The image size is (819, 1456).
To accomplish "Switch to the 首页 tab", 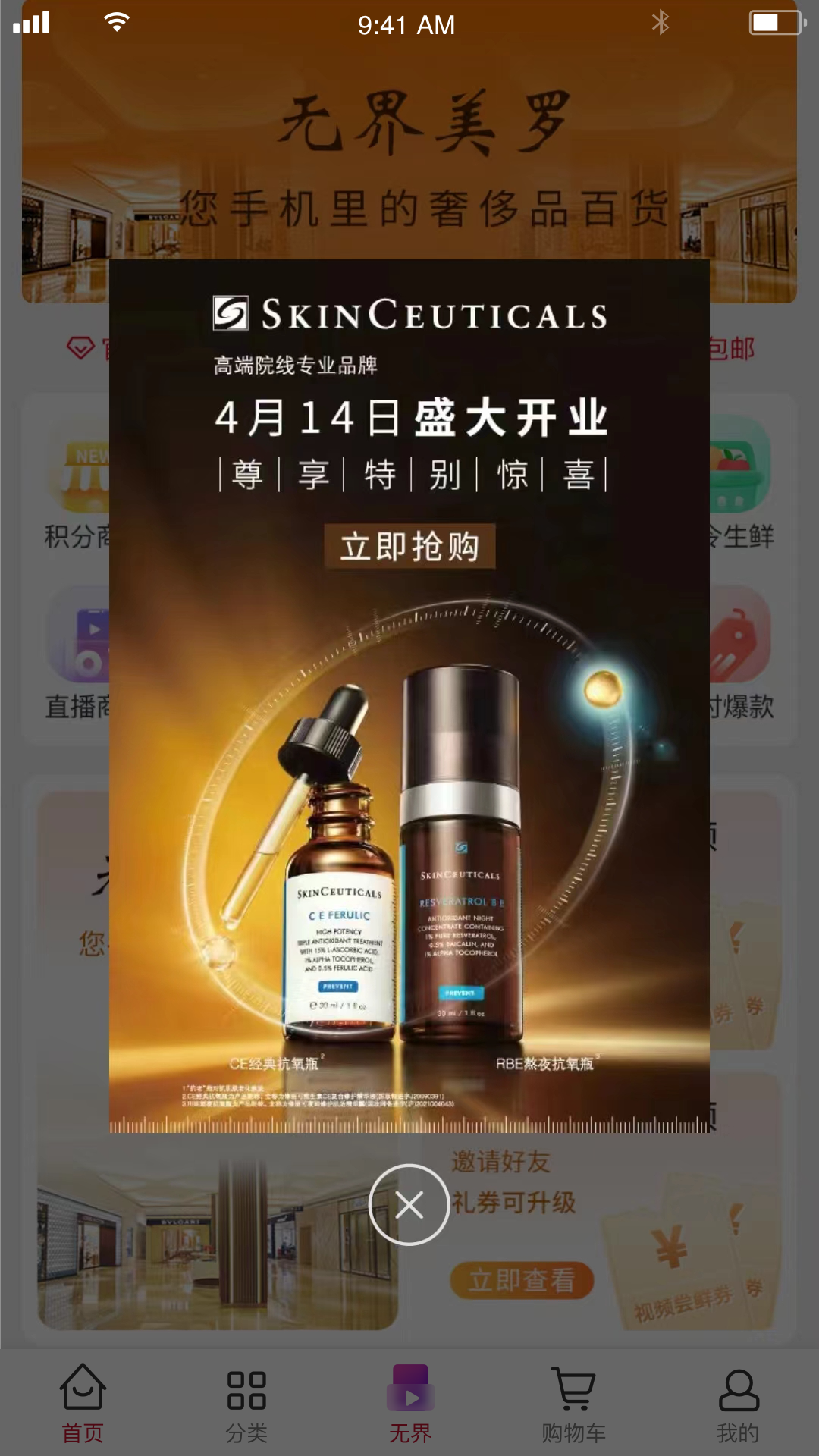I will (x=82, y=1403).
